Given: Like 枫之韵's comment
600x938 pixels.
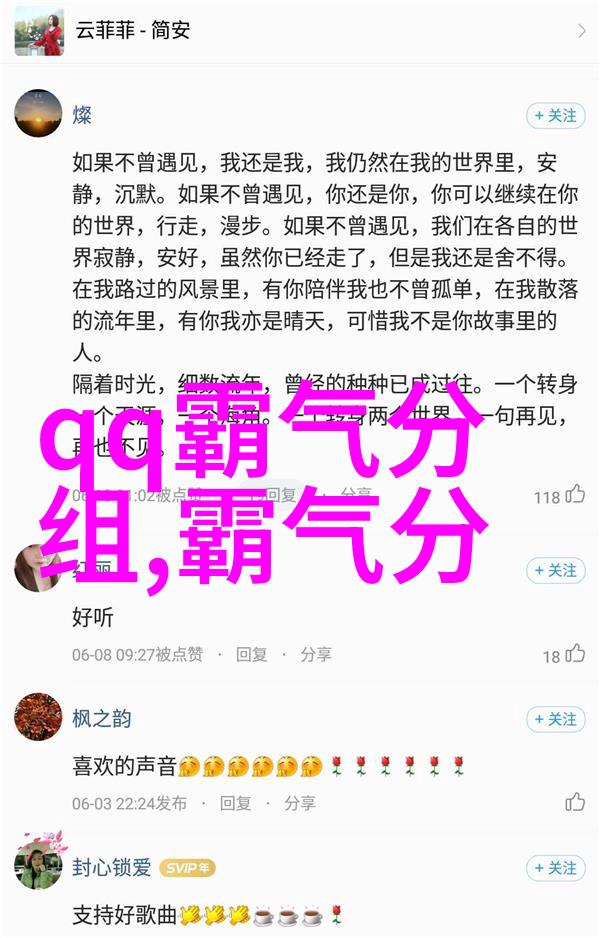Looking at the screenshot, I should pyautogui.click(x=574, y=802).
